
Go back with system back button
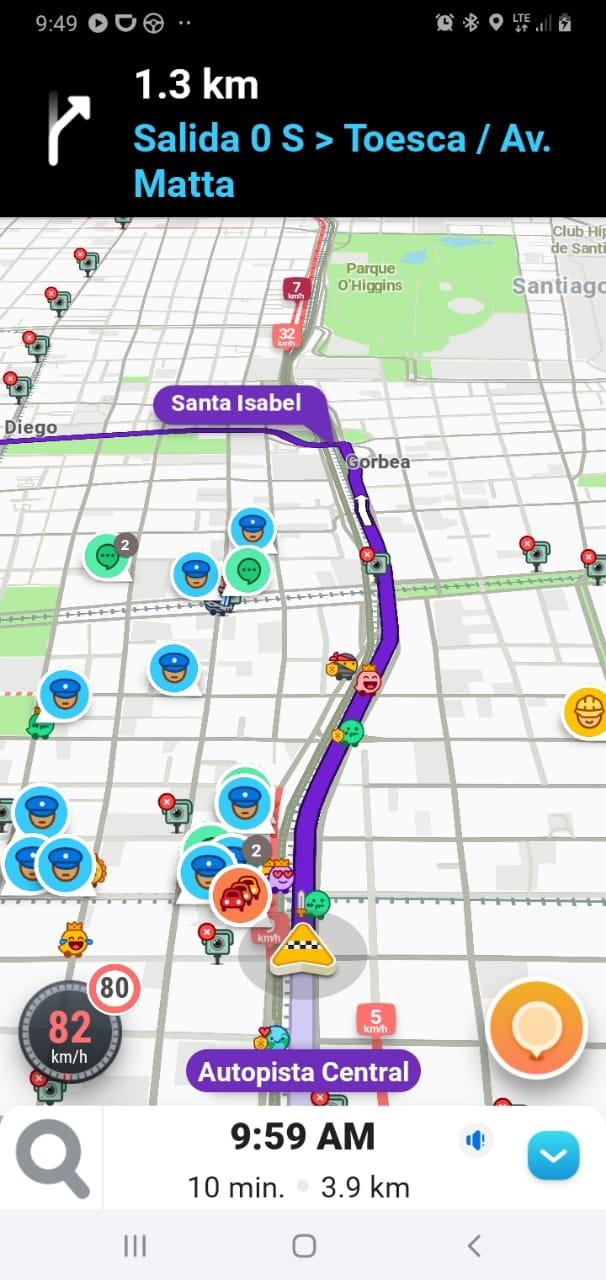point(474,1245)
